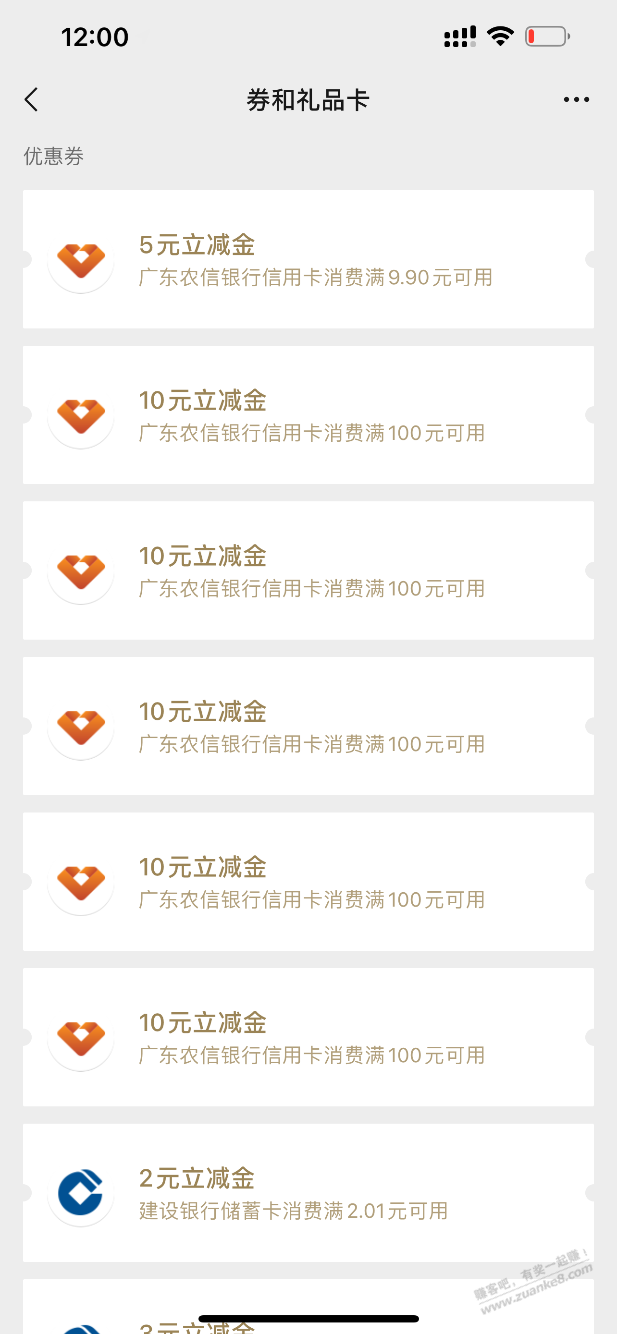Open the three-dot overflow menu
The height and width of the screenshot is (1334, 617).
pyautogui.click(x=576, y=99)
